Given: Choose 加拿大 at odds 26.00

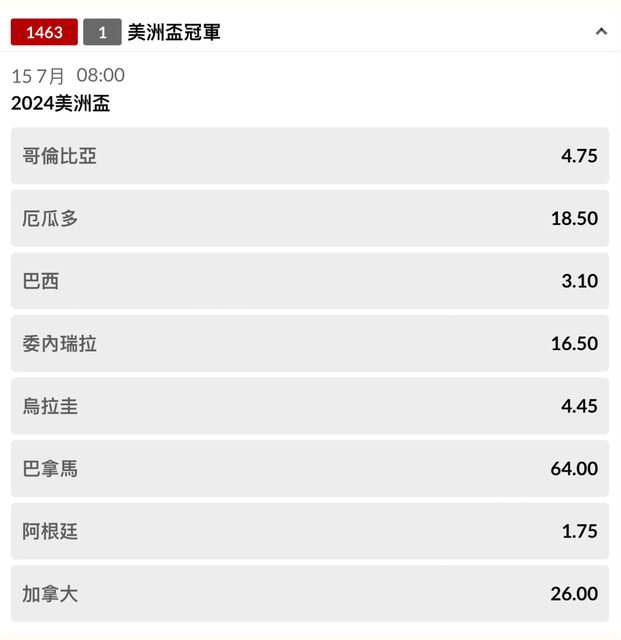Looking at the screenshot, I should (310, 593).
